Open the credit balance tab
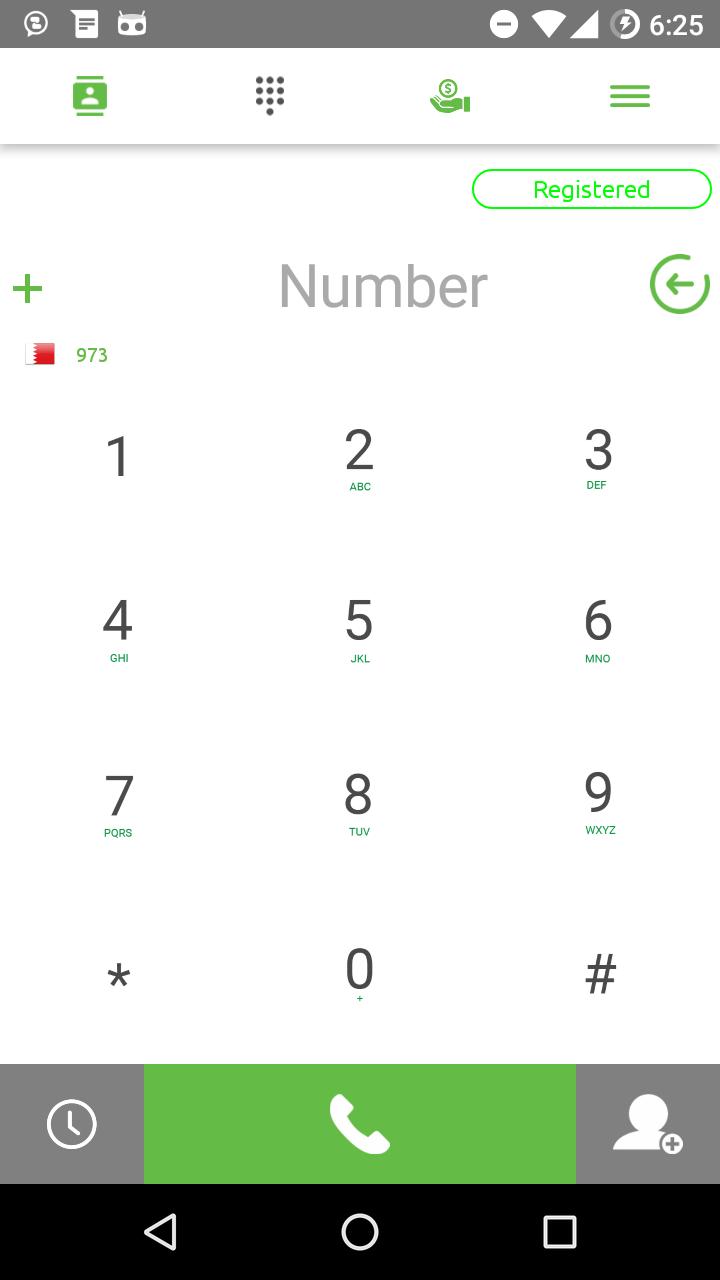Screen dimensions: 720x1280 450,97
